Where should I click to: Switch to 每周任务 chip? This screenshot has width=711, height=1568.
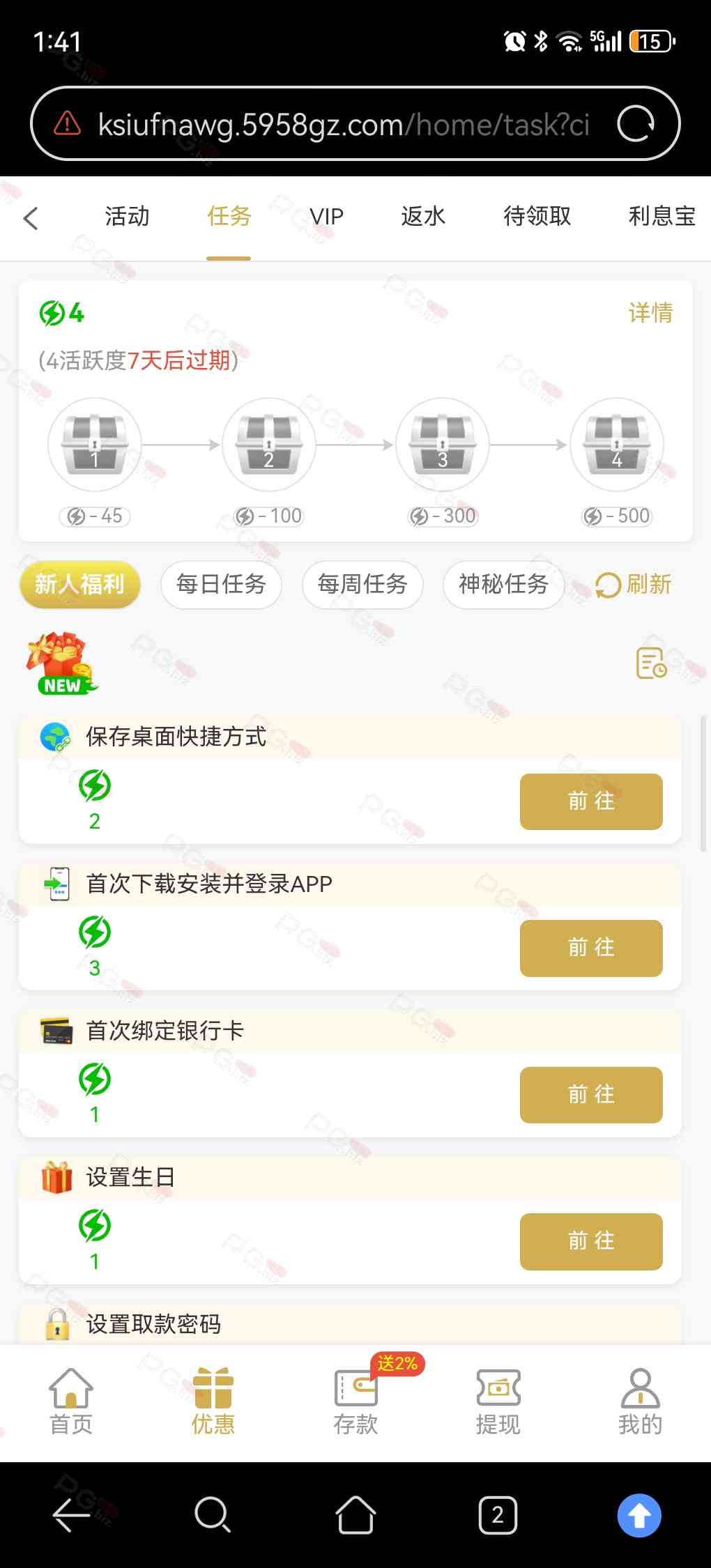coord(362,584)
